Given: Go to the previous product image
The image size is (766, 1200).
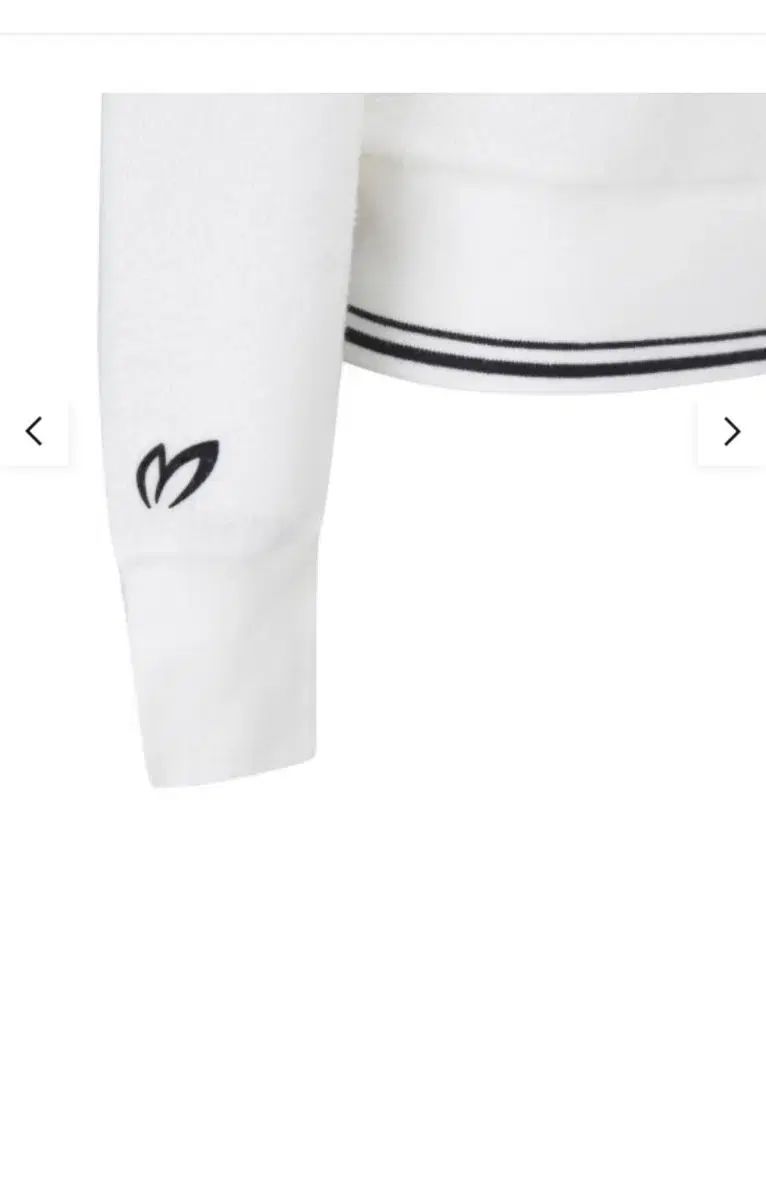Looking at the screenshot, I should coord(34,432).
